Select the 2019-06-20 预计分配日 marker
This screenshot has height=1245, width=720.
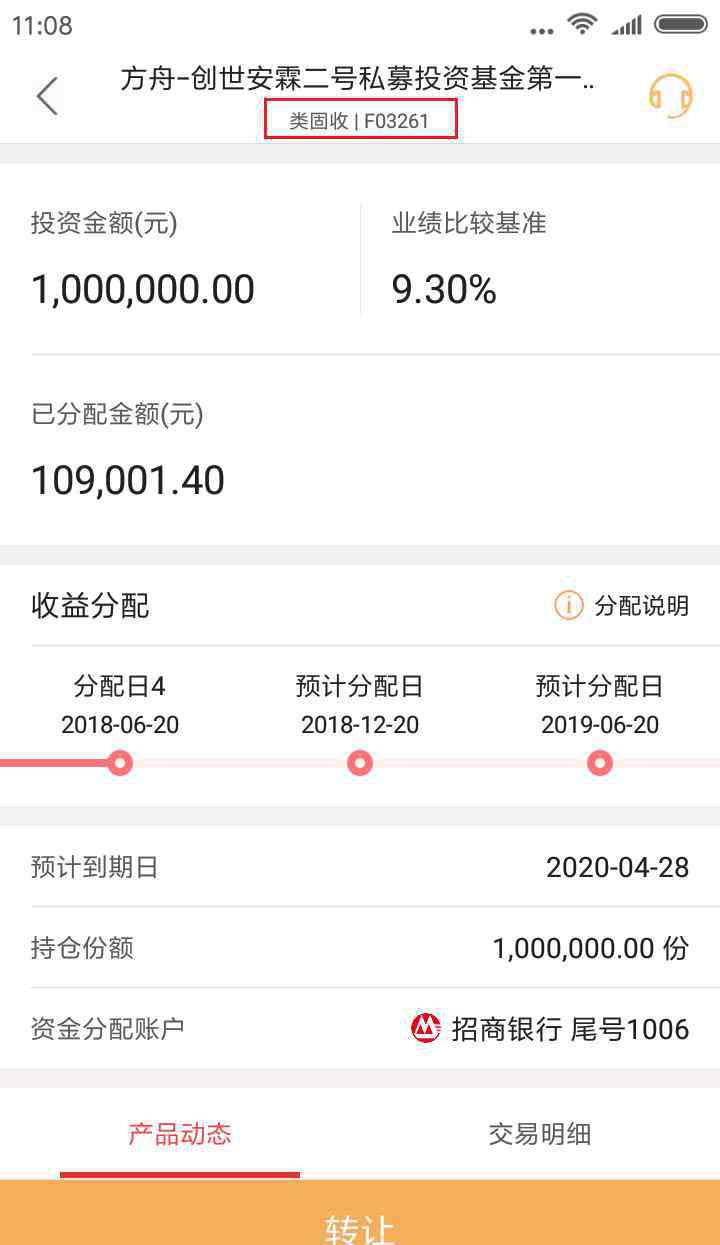[600, 763]
